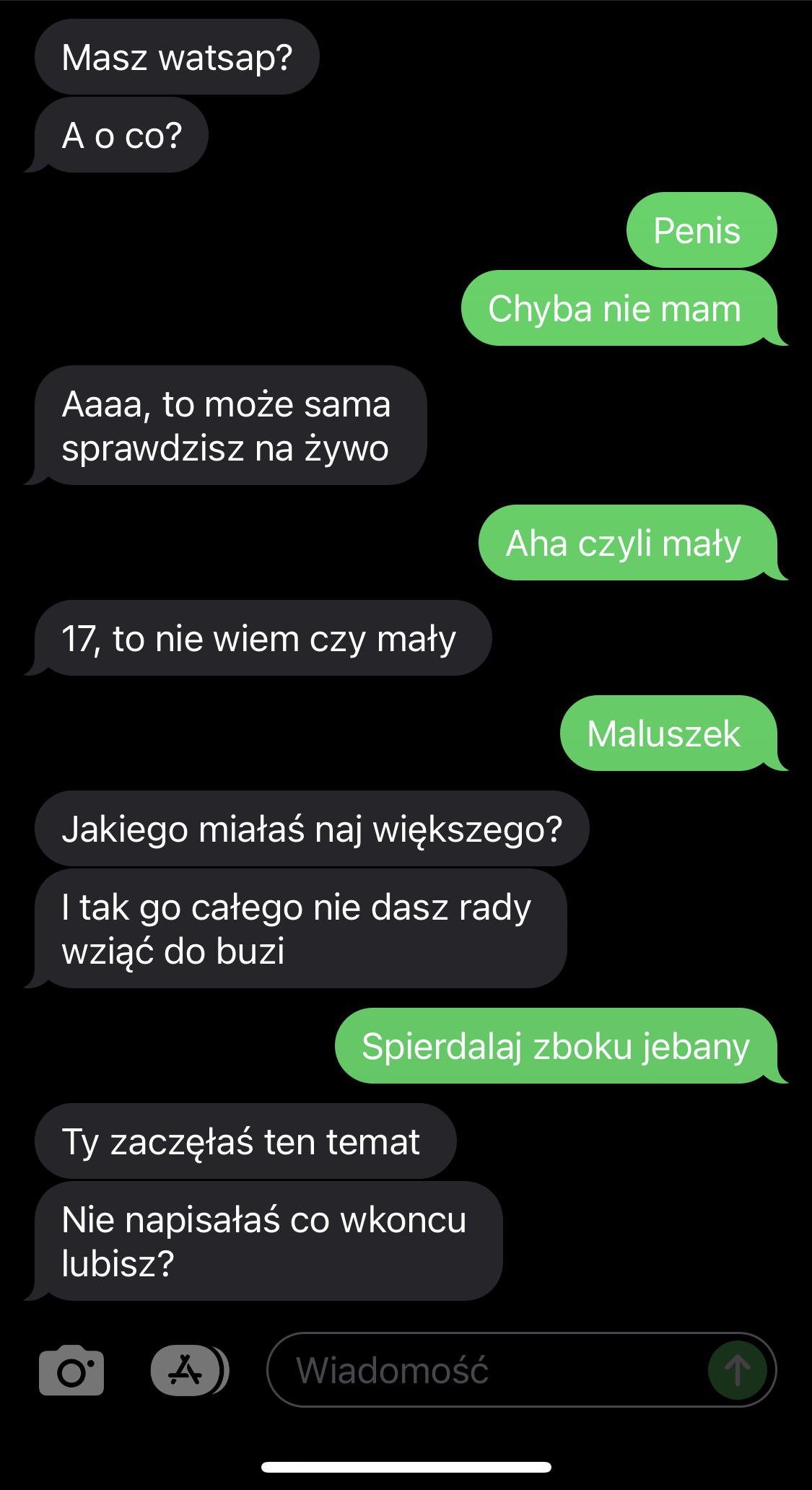Open the camera to attach a photo
Screen dimensions: 812x1490
71,1370
